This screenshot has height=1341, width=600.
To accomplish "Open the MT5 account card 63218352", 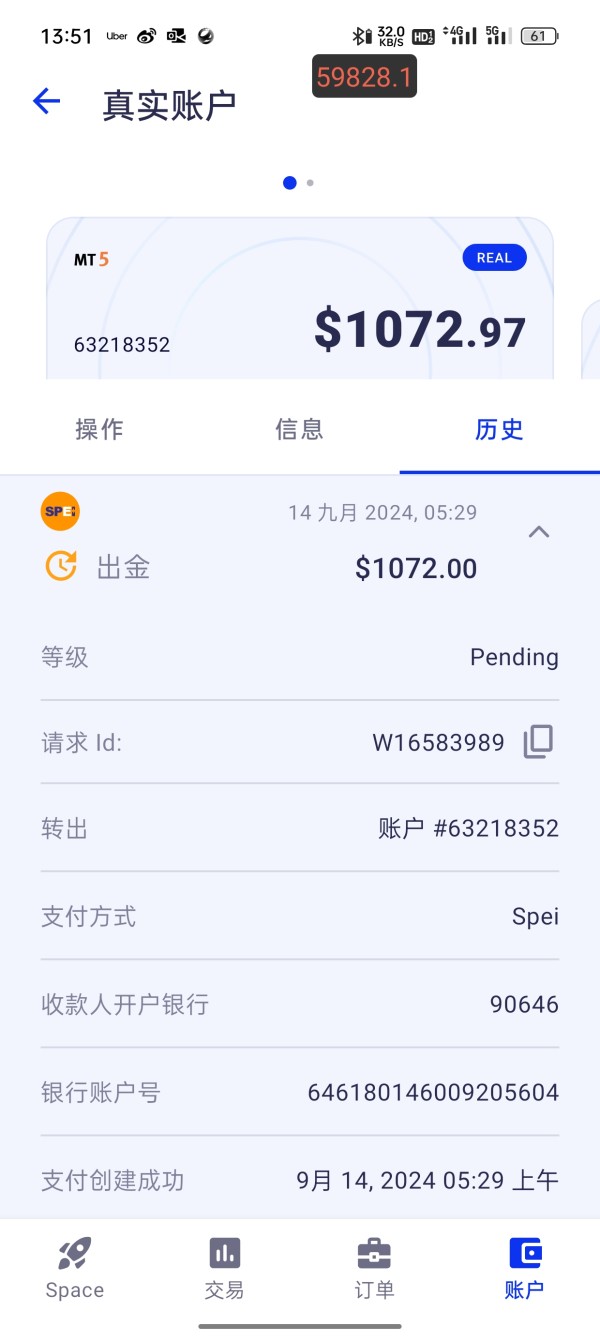I will 300,298.
